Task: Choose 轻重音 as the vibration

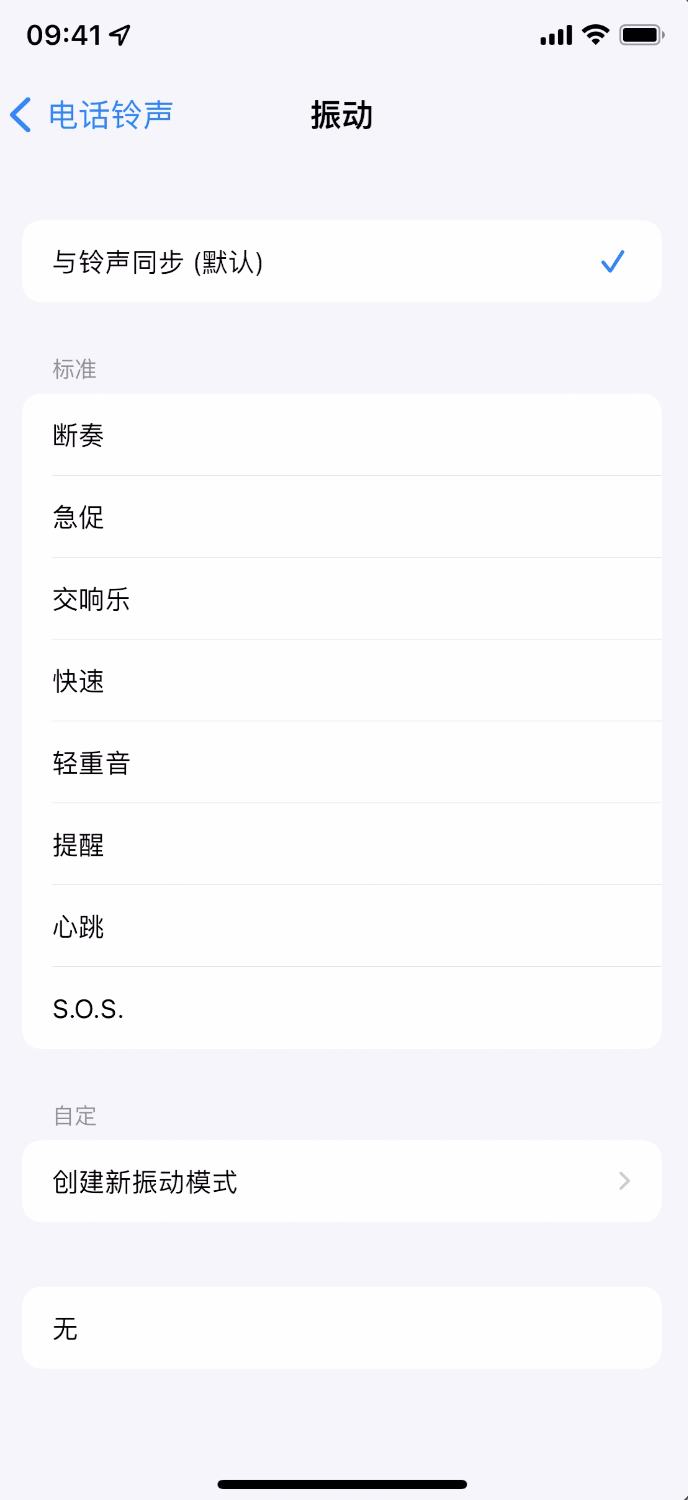Action: point(341,763)
